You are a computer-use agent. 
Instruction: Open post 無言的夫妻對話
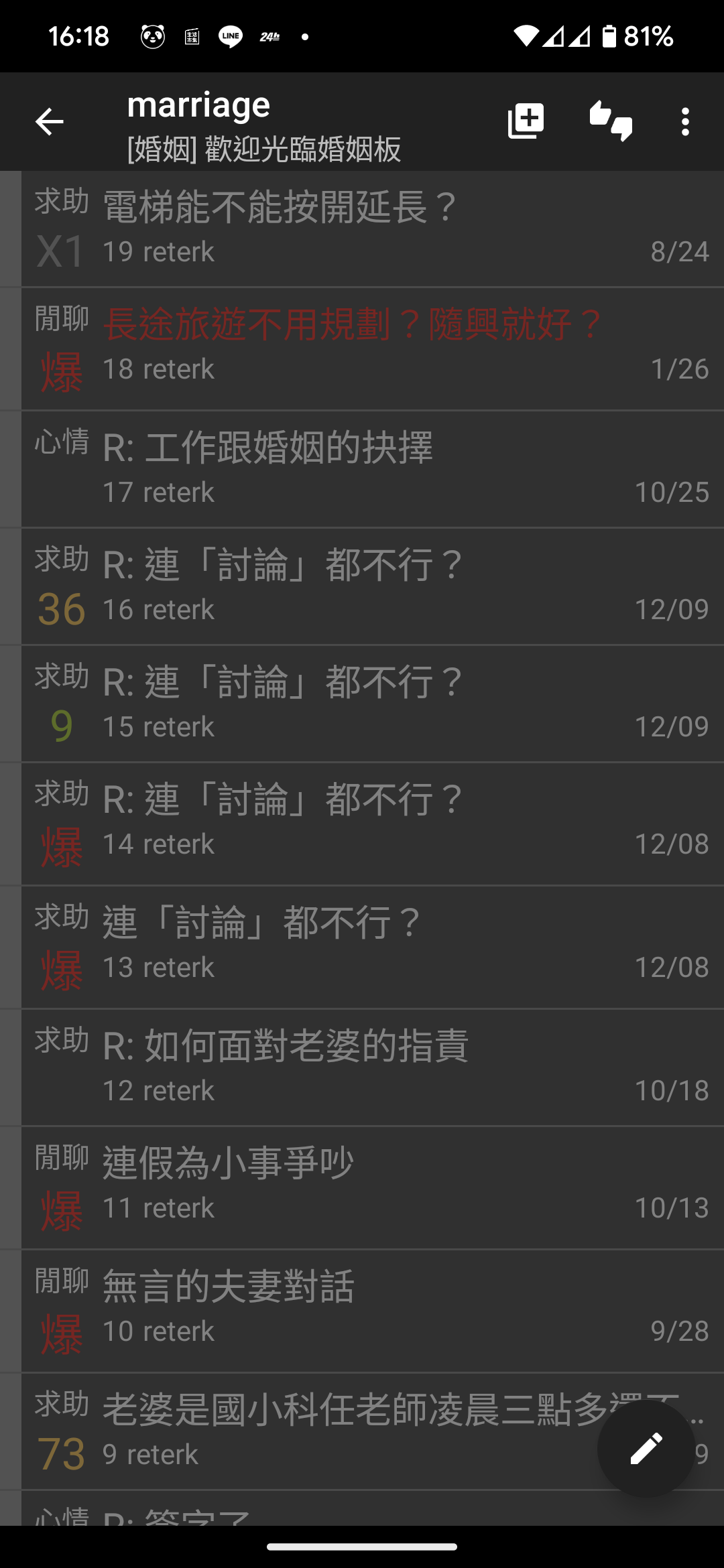[x=373, y=1311]
